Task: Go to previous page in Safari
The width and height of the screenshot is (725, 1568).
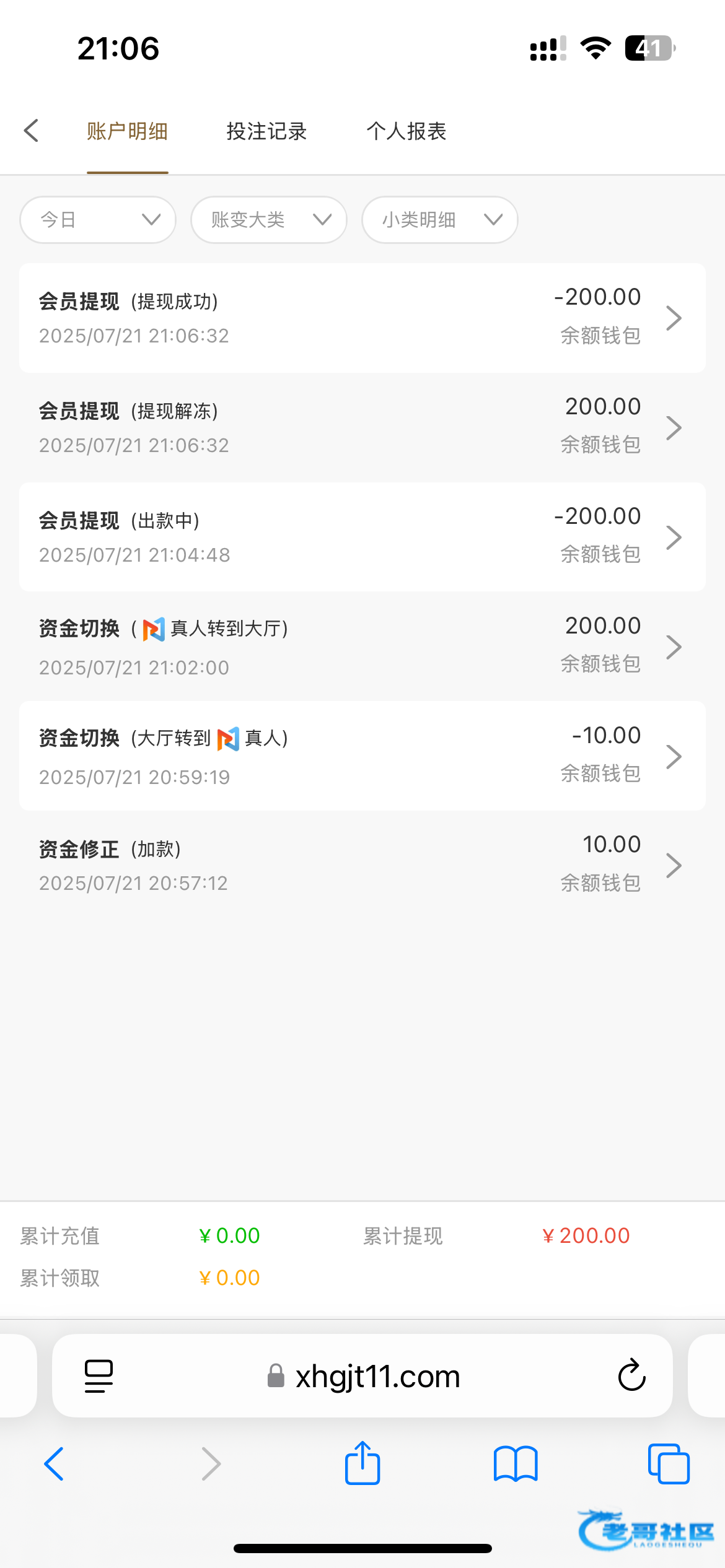Action: 55,1464
